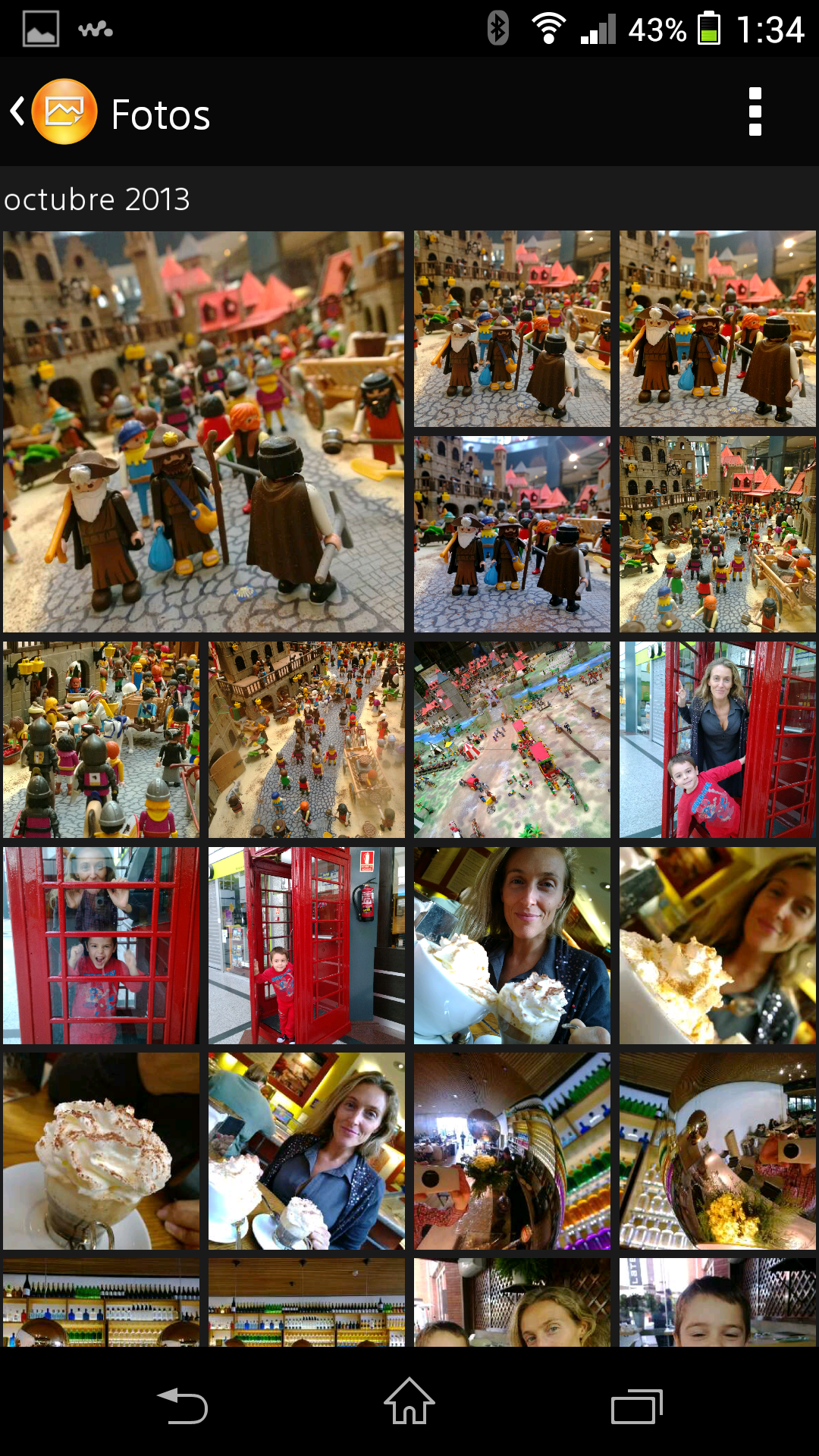
Task: Open the three-dot overflow menu
Action: point(755,112)
